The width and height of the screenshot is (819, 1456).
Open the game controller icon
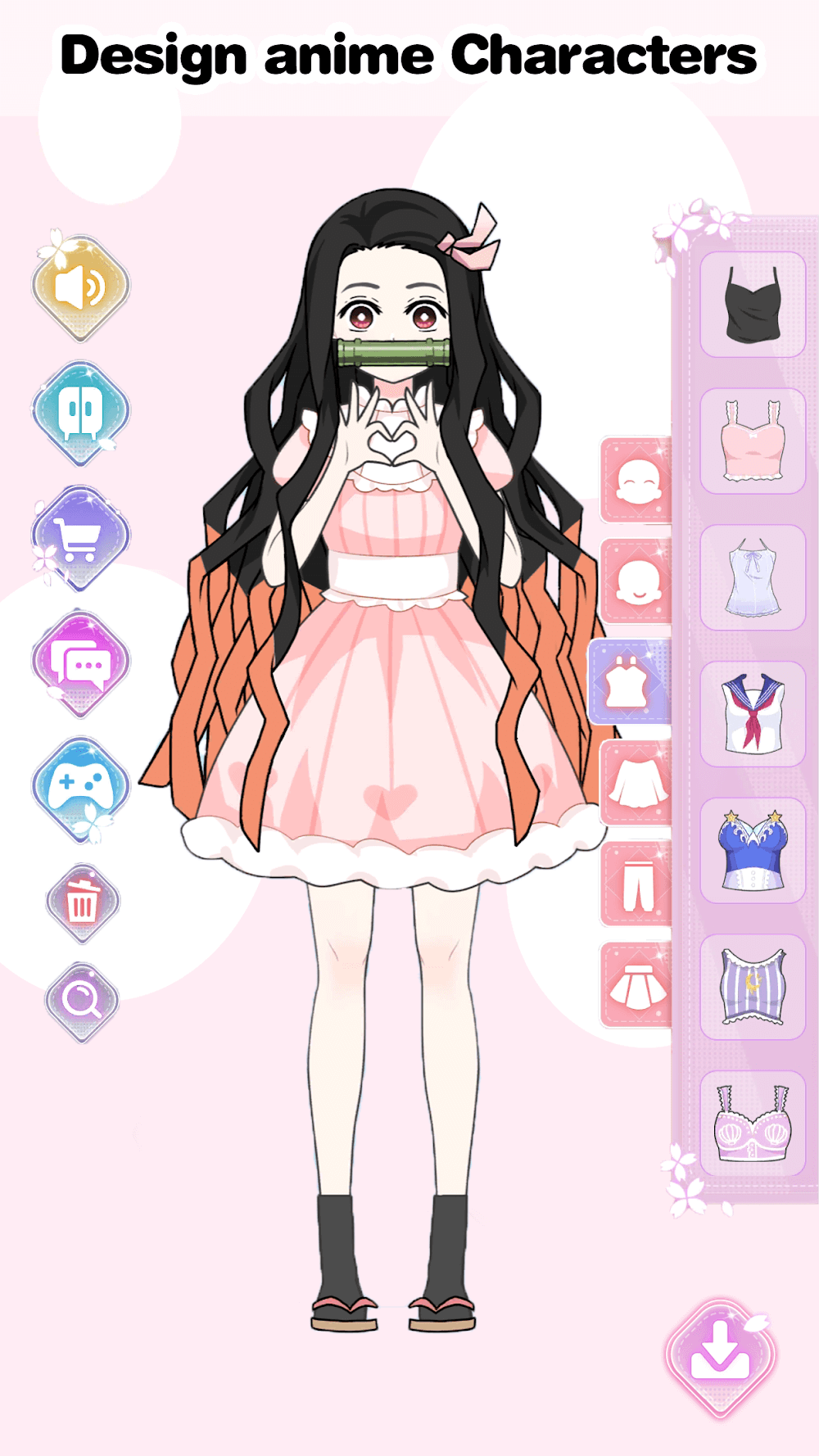[80, 789]
